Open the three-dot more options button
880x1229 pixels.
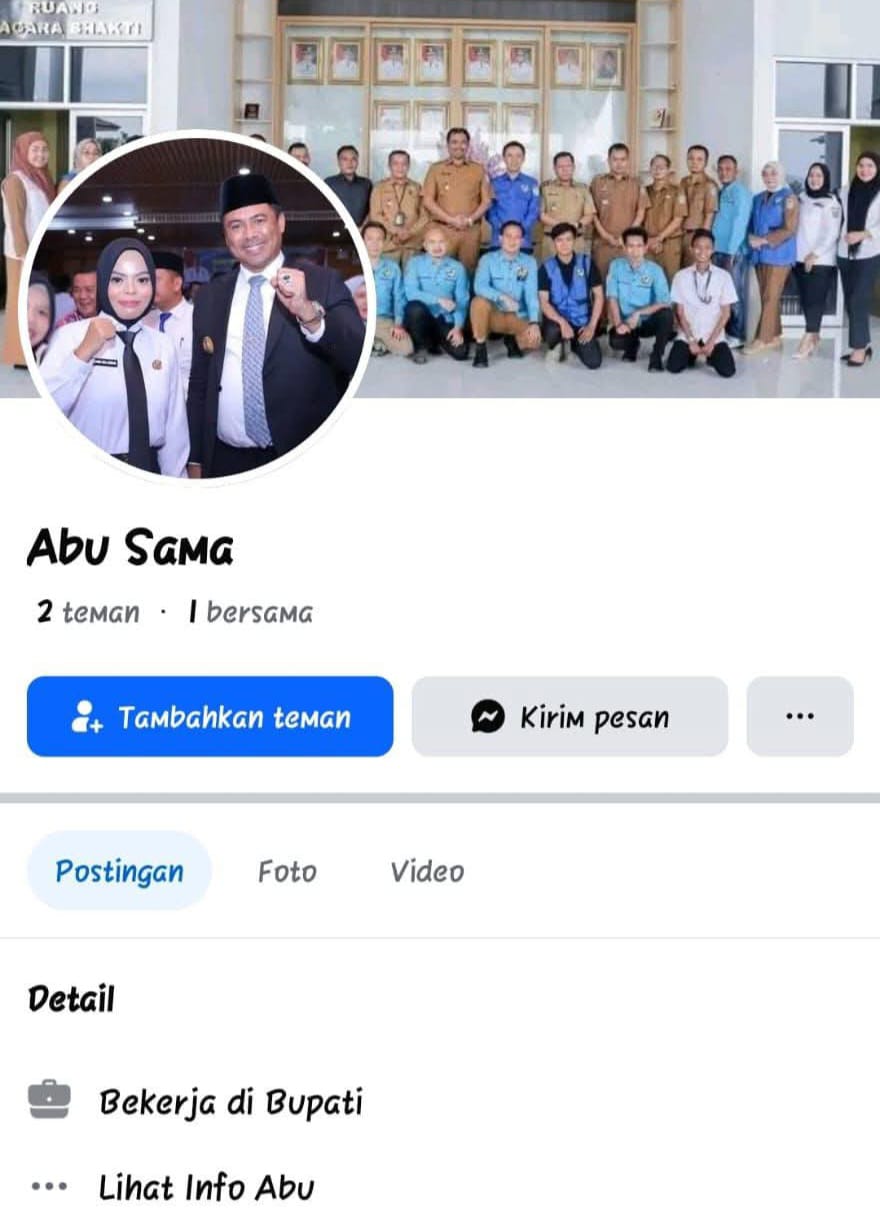pos(799,717)
